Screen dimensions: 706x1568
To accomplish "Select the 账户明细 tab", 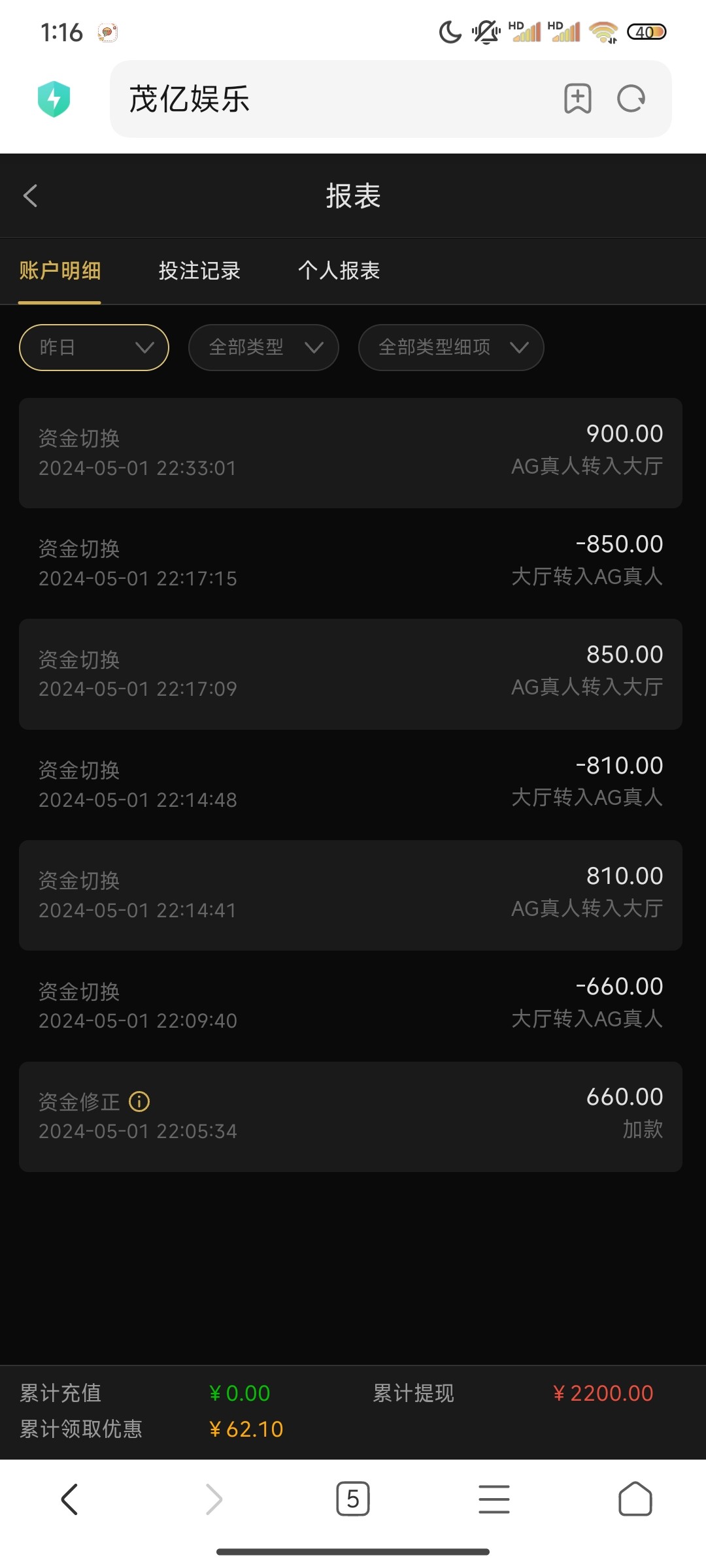I will click(60, 270).
